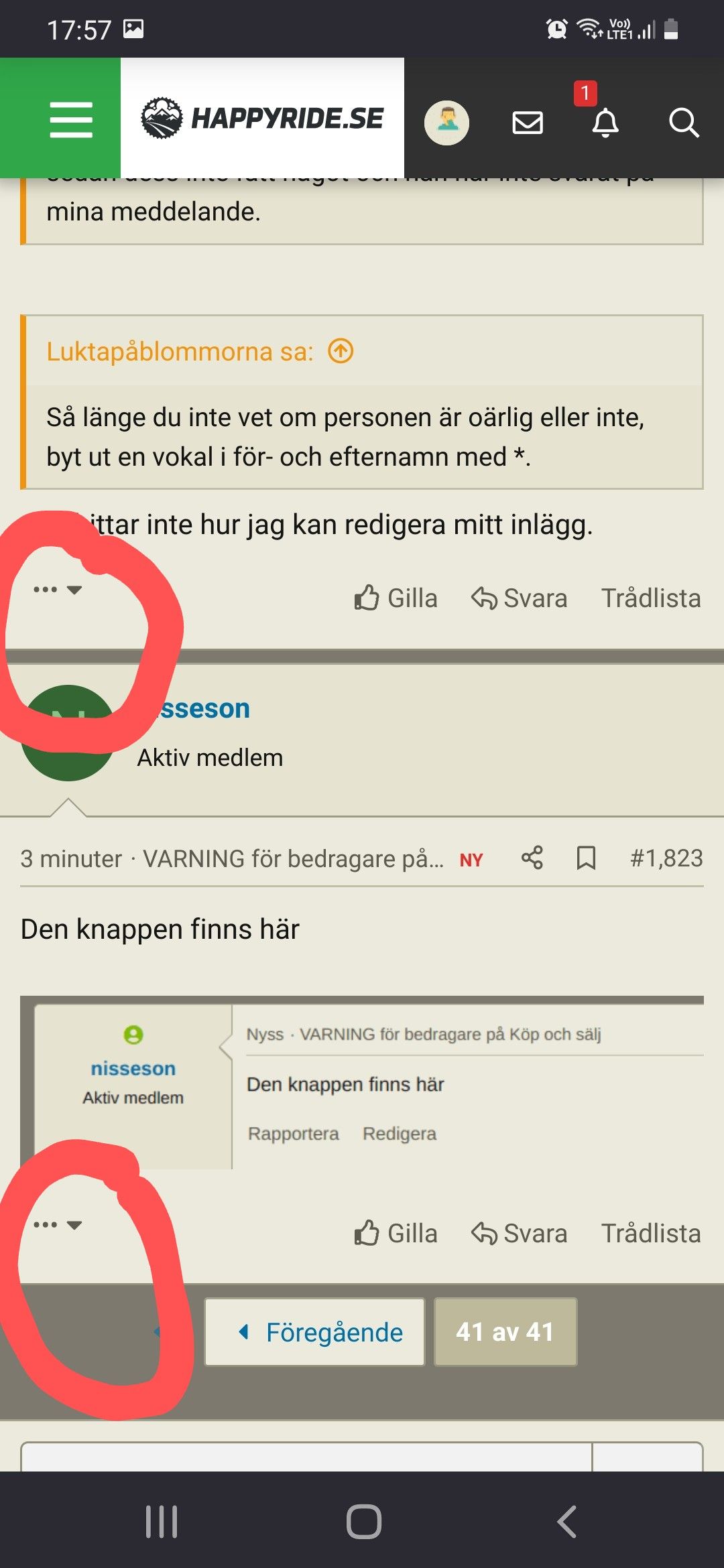This screenshot has height=1568, width=724.
Task: Open the hamburger navigation menu
Action: coord(71,120)
